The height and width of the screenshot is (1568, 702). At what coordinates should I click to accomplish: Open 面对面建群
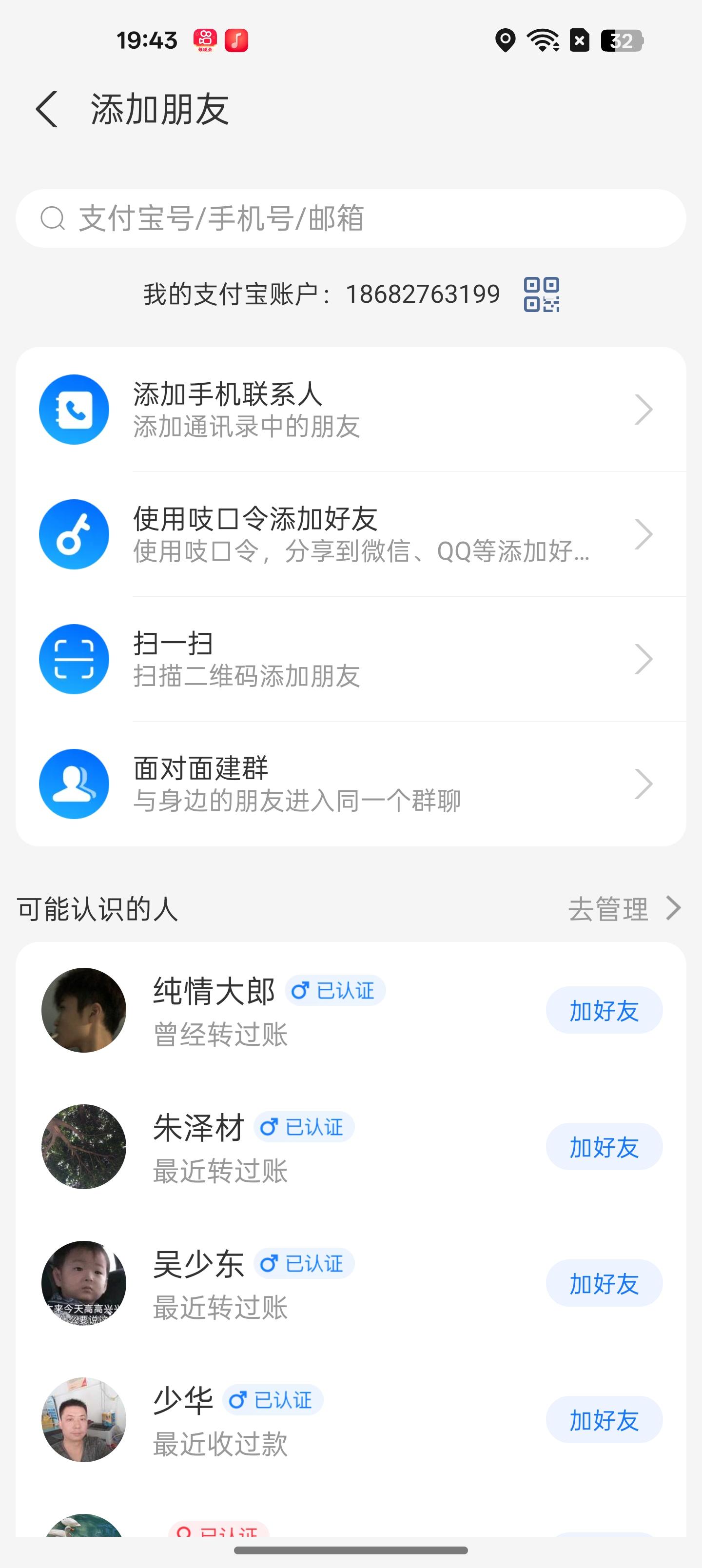click(351, 784)
